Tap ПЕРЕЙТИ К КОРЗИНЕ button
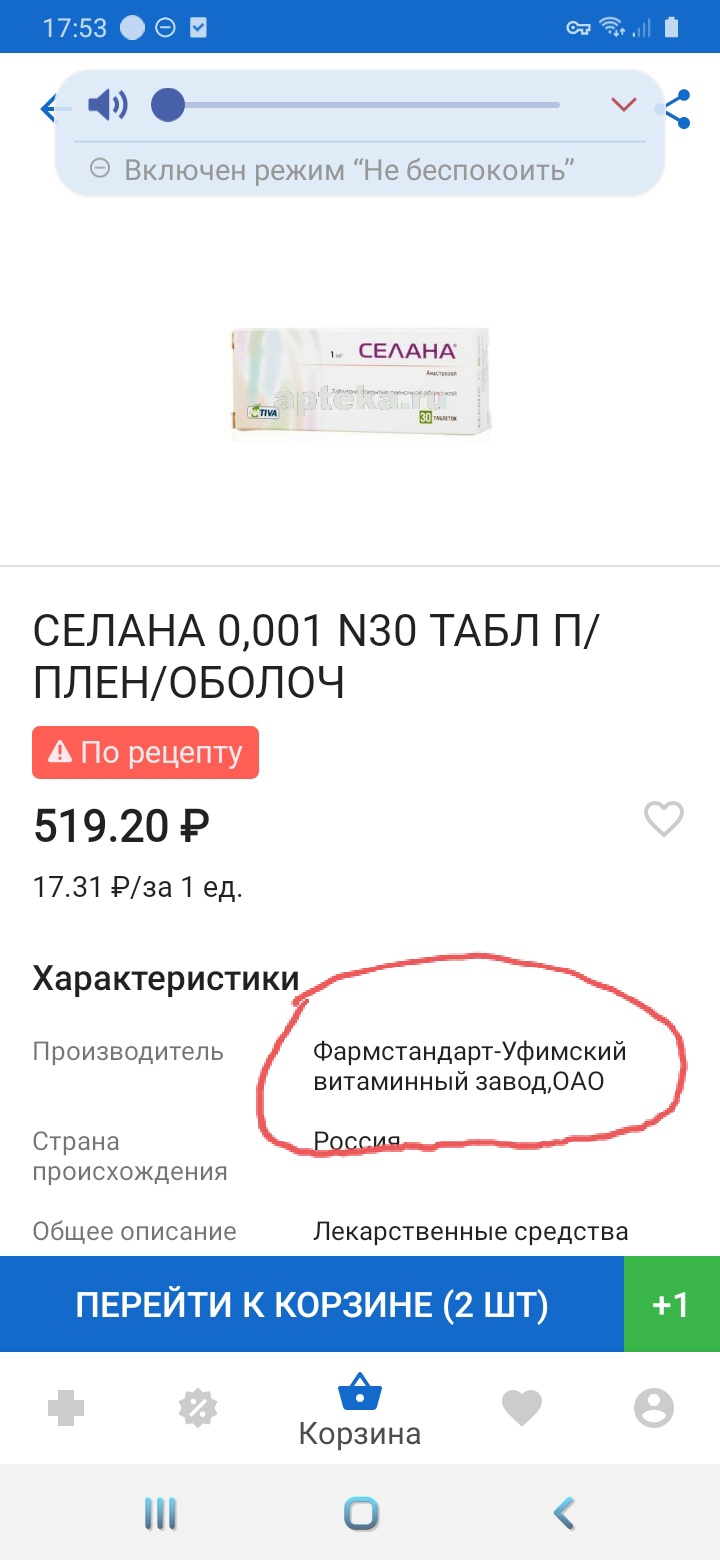The width and height of the screenshot is (720, 1560). 312,1304
